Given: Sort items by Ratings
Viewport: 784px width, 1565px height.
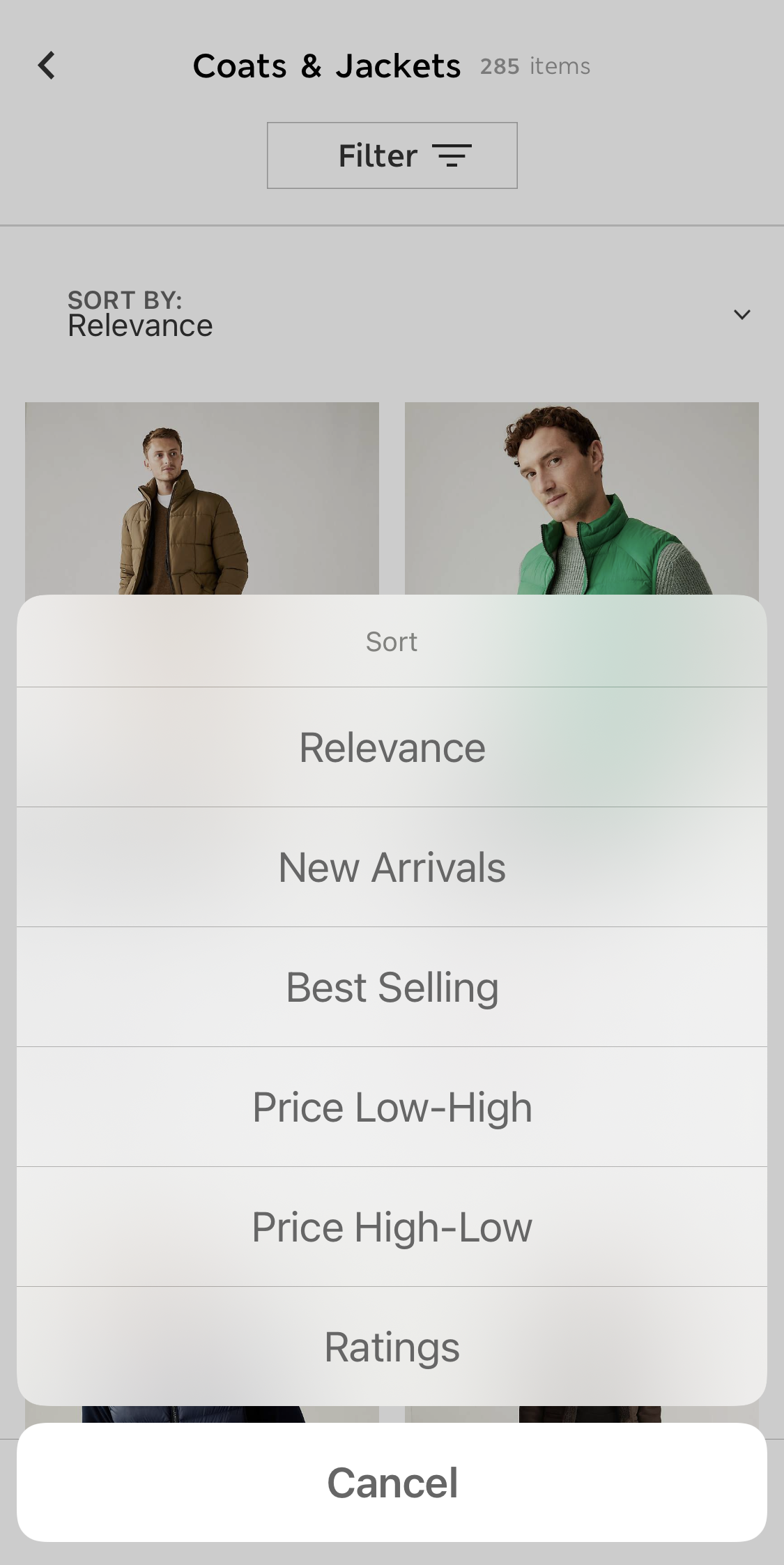Looking at the screenshot, I should 392,1347.
